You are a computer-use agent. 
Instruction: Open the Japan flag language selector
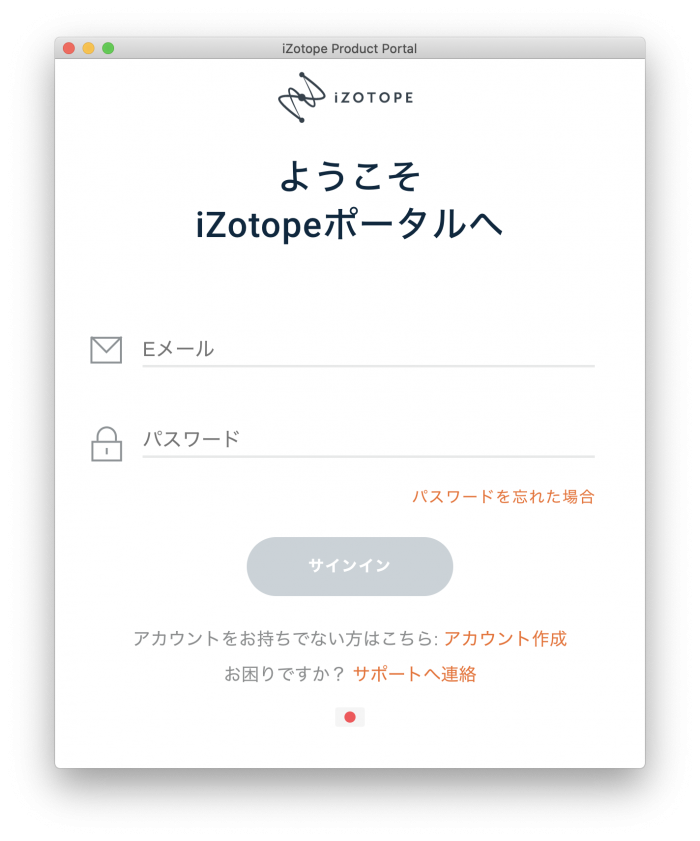coord(350,717)
